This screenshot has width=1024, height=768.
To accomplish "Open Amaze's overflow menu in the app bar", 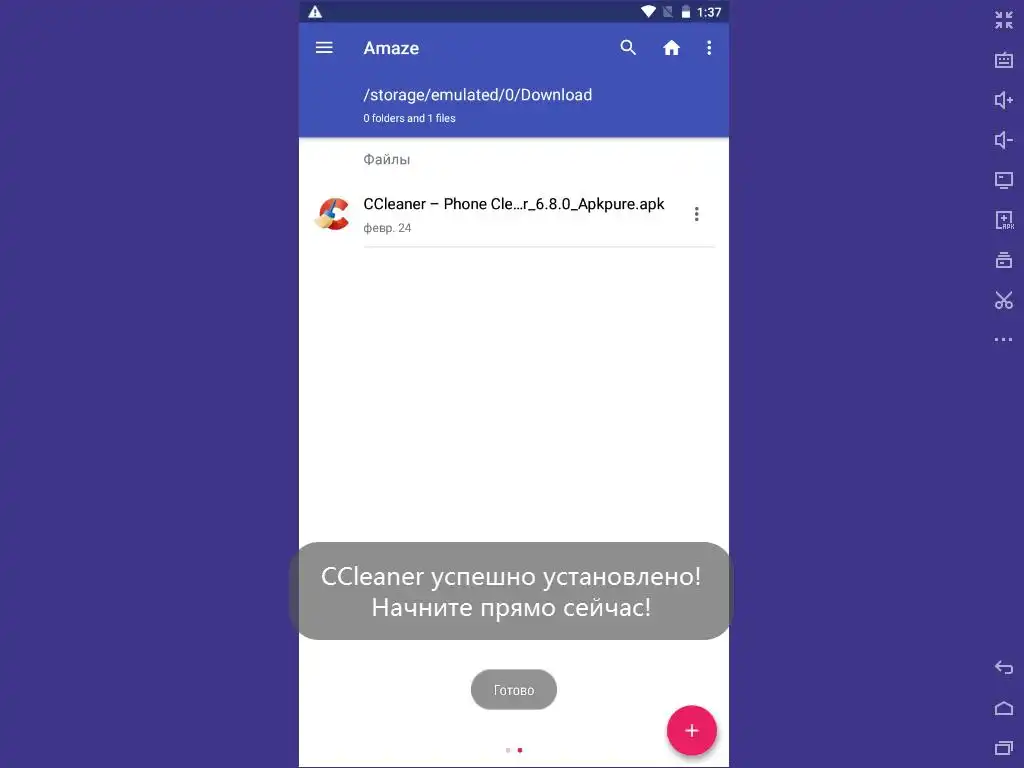I will point(709,48).
